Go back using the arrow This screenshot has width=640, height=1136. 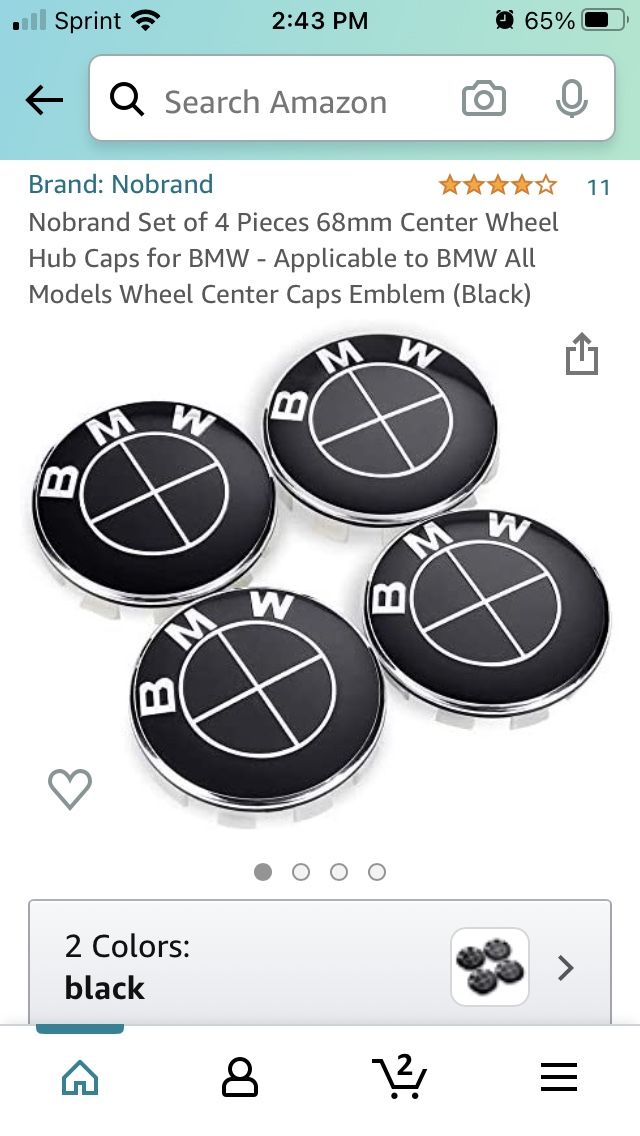[x=44, y=100]
